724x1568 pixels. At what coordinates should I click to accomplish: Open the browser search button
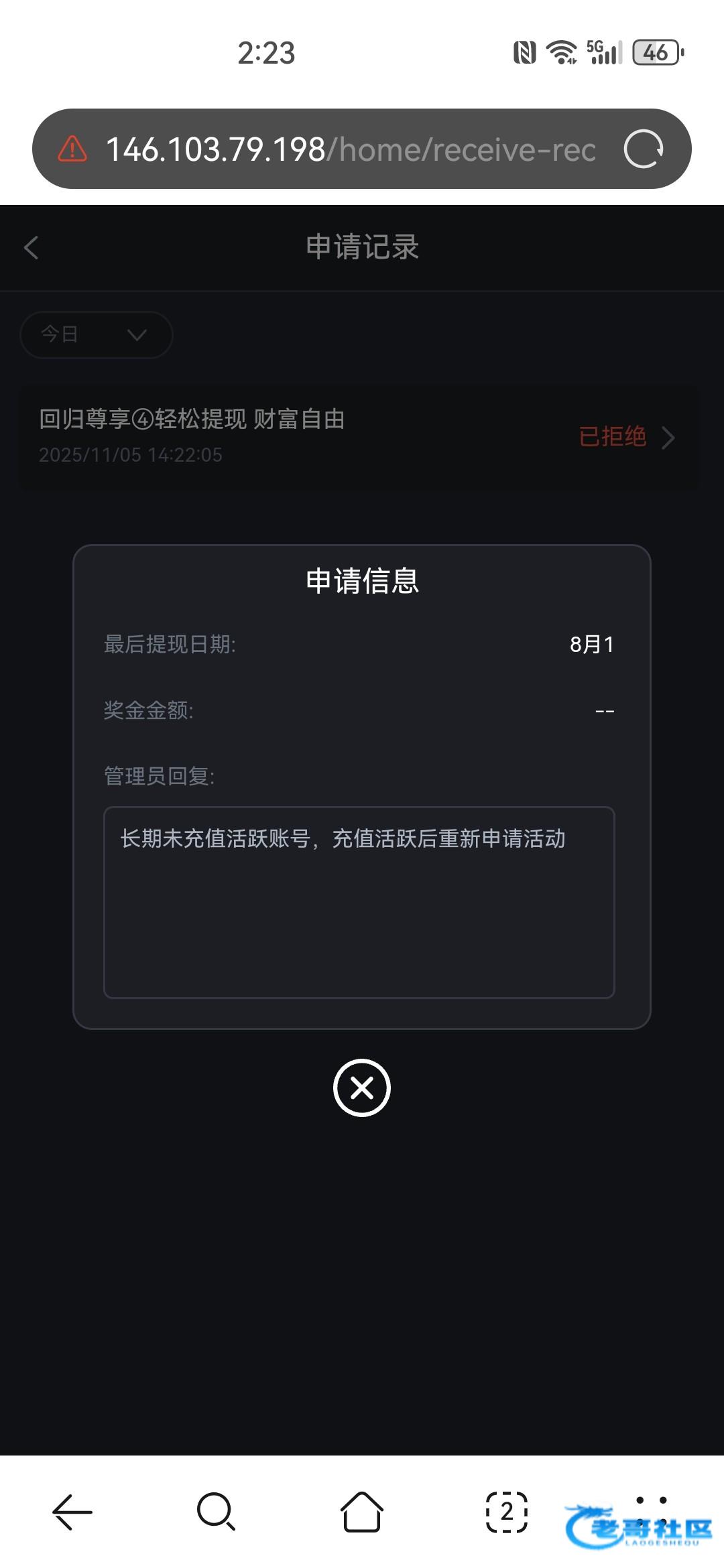tap(217, 1512)
